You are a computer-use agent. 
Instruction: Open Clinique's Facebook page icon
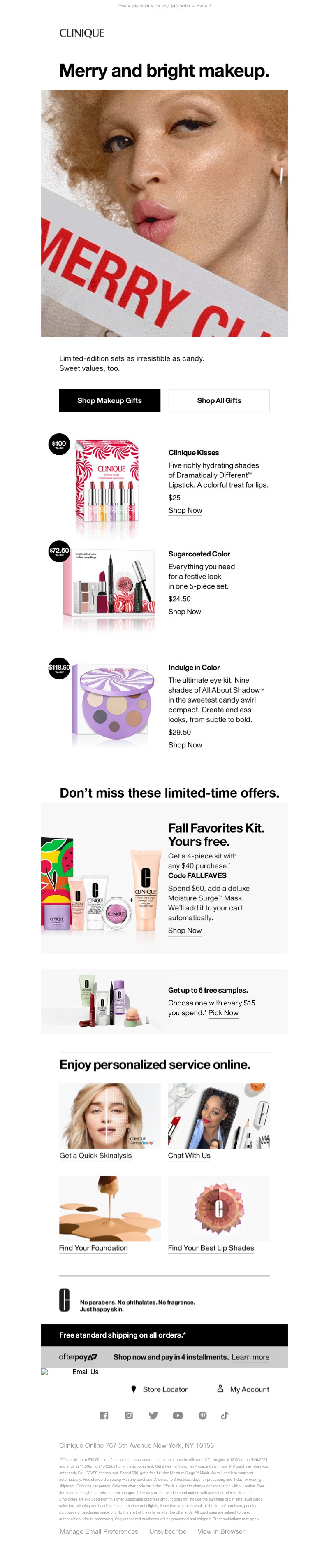pos(104,1415)
